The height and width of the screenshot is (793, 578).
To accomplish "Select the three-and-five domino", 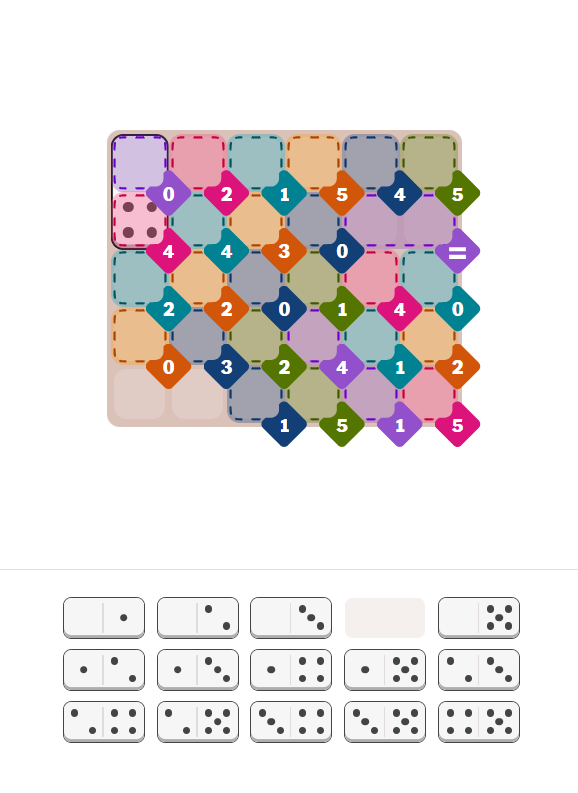I will point(385,722).
